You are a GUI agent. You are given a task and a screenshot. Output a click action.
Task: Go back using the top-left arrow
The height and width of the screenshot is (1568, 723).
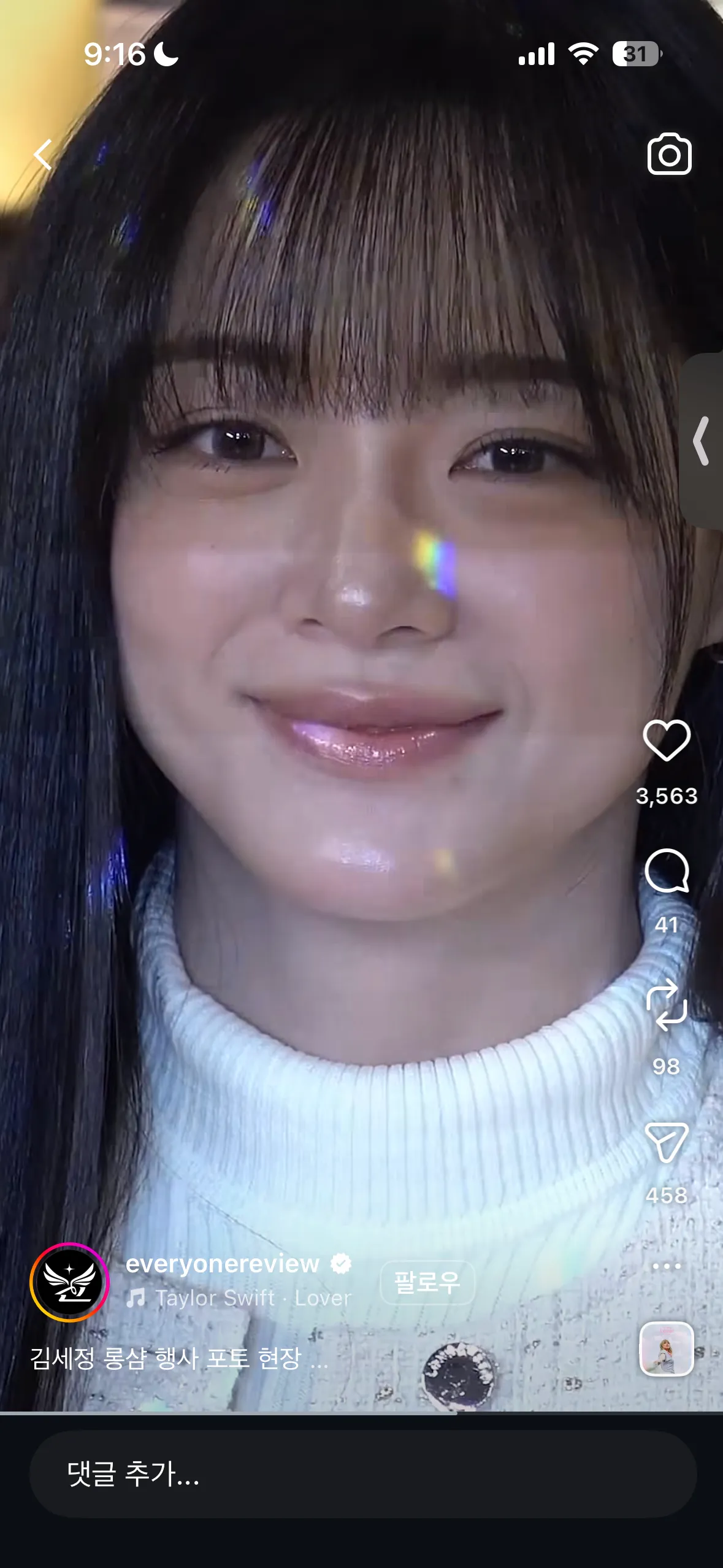[43, 154]
